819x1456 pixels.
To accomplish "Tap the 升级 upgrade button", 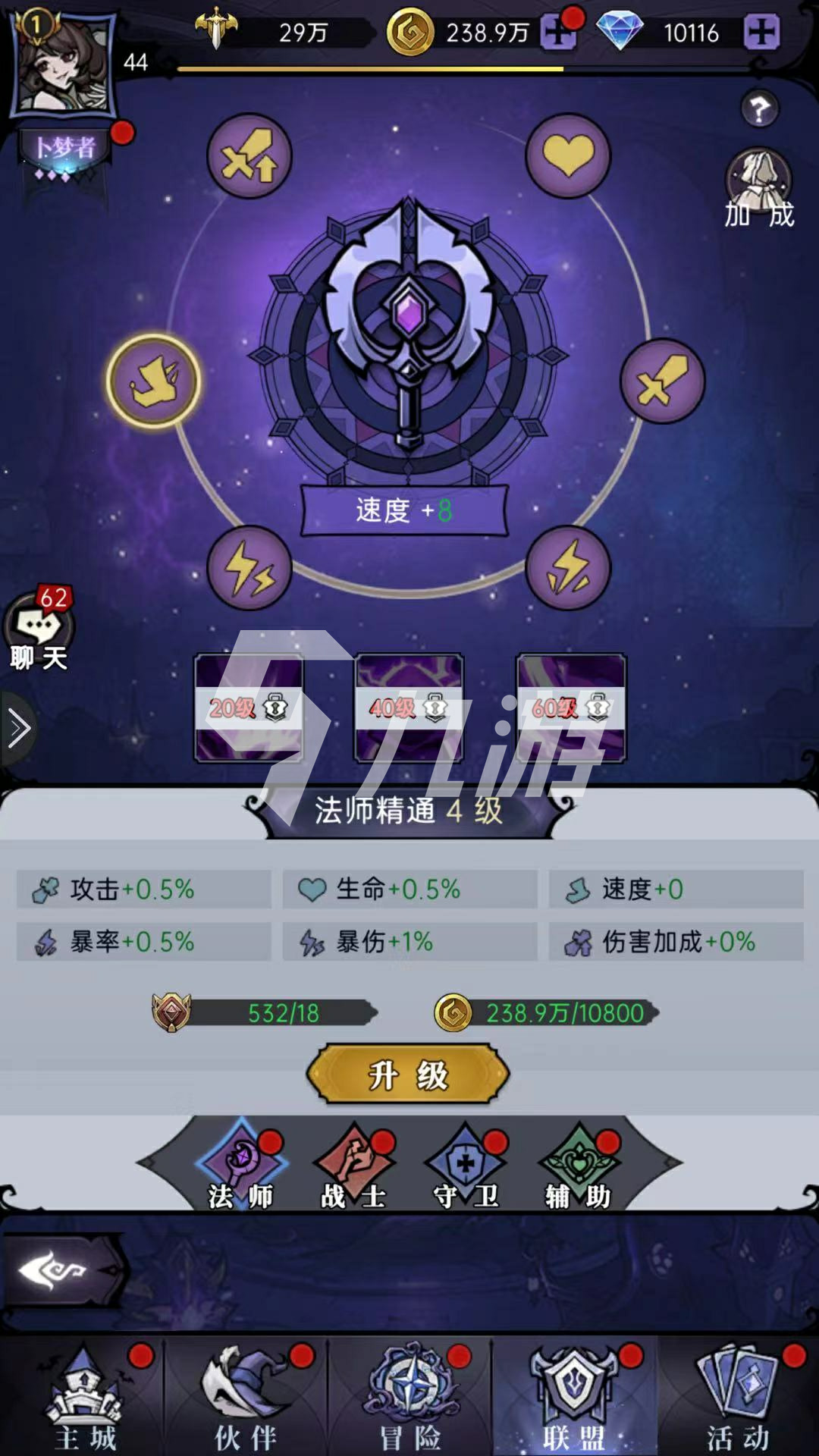I will [x=409, y=1074].
